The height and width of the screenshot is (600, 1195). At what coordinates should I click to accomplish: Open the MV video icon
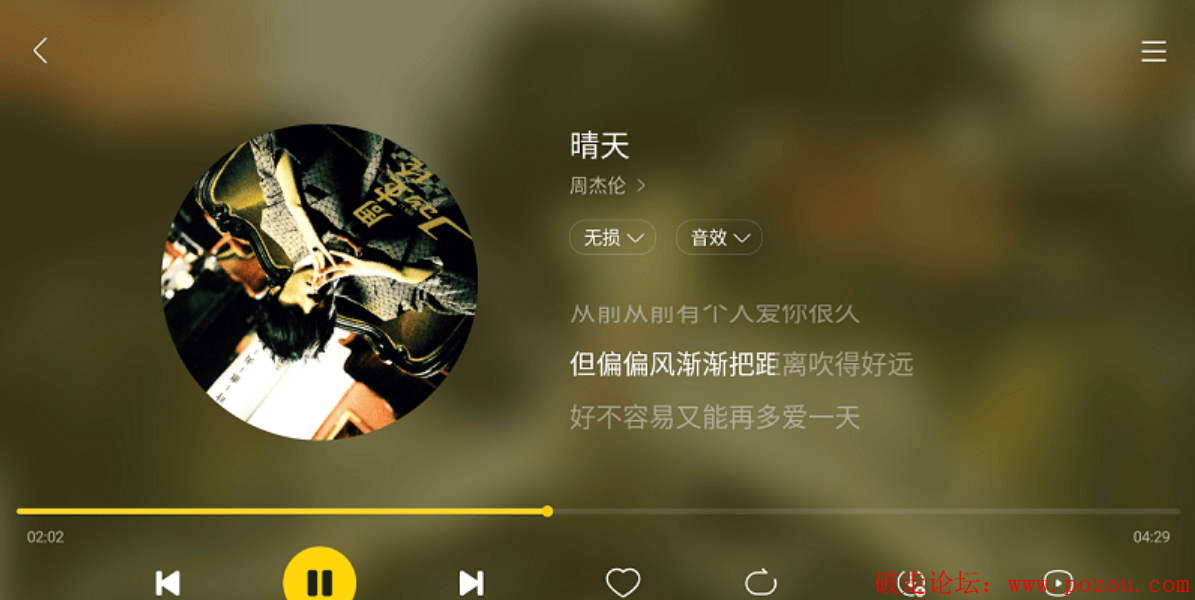[1058, 582]
